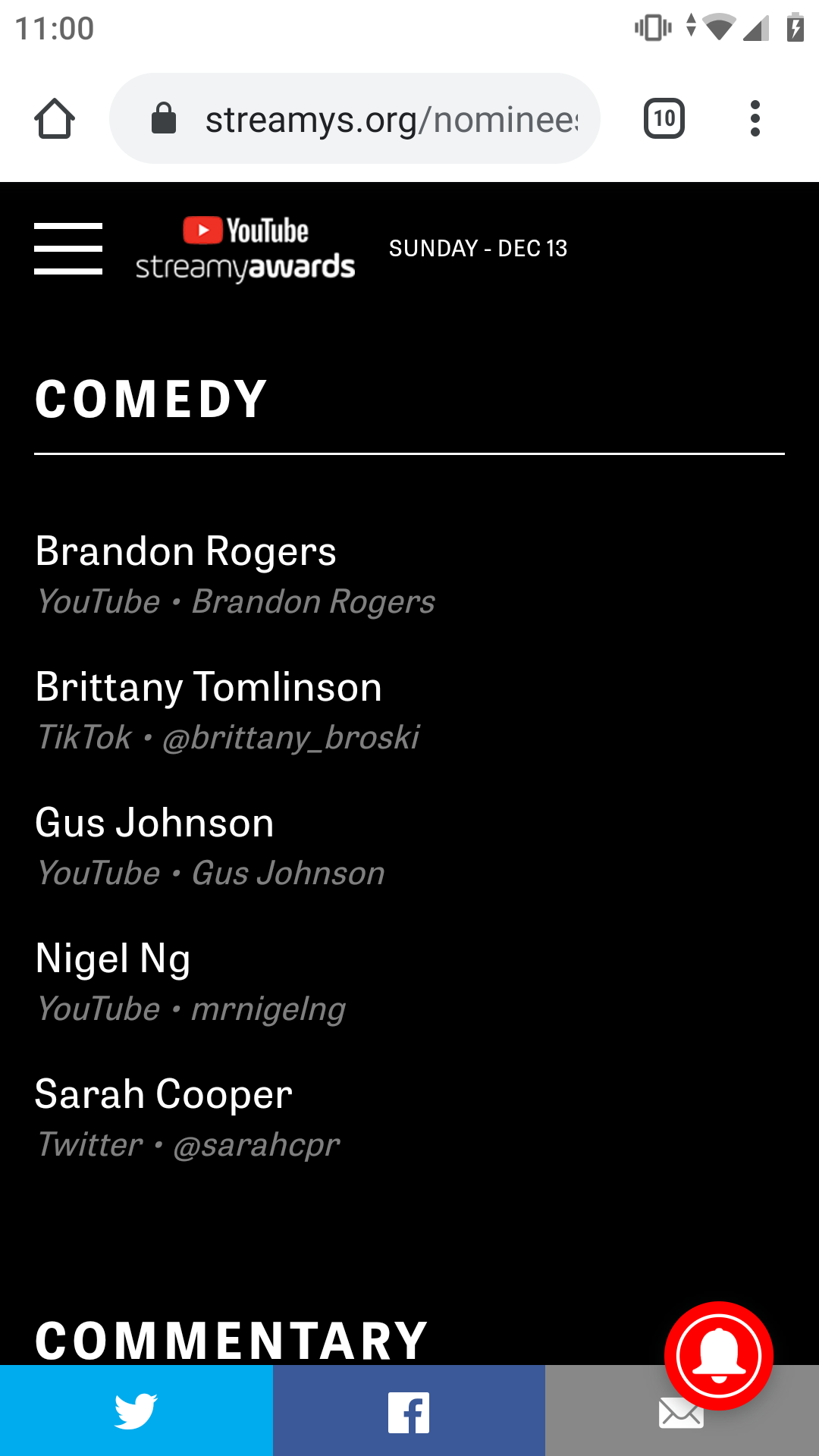Image resolution: width=819 pixels, height=1456 pixels.
Task: Tap the home icon in the browser toolbar
Action: click(55, 118)
